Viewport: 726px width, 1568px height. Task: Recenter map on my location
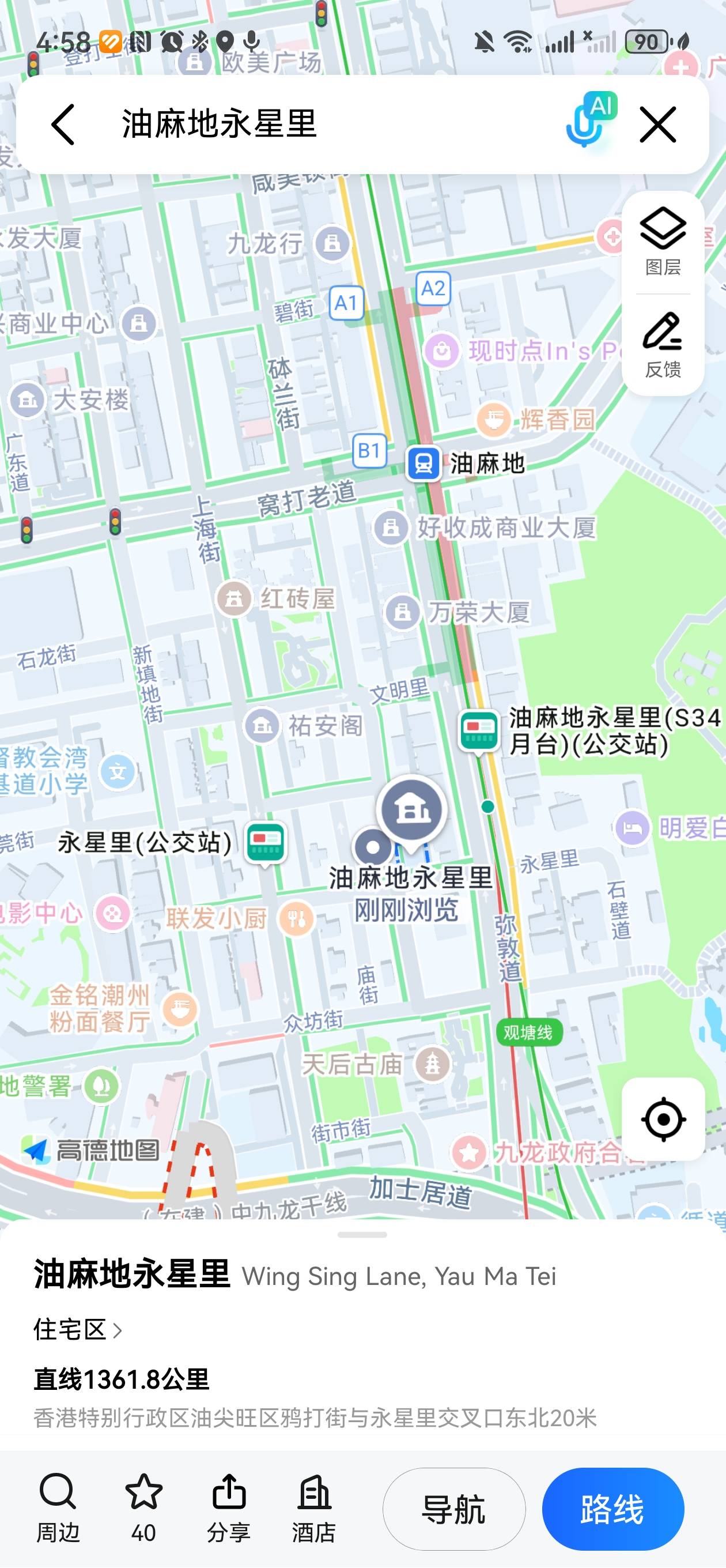click(663, 1119)
